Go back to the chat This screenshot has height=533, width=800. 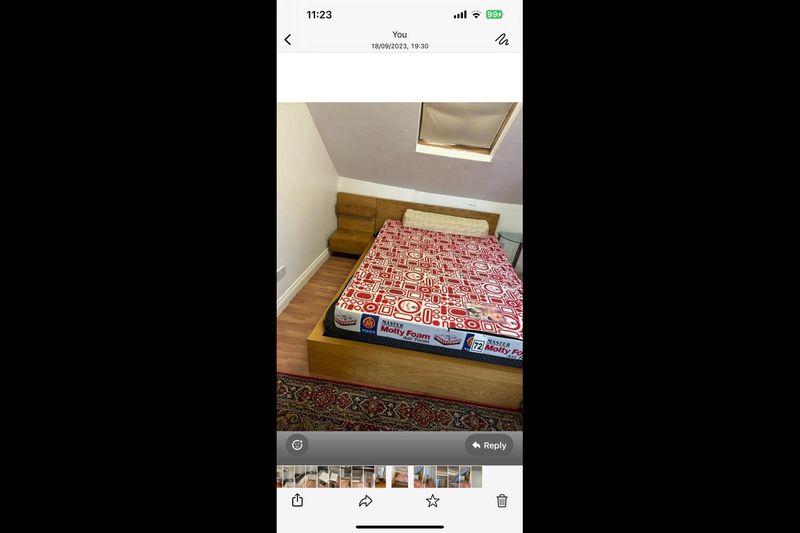(x=288, y=40)
